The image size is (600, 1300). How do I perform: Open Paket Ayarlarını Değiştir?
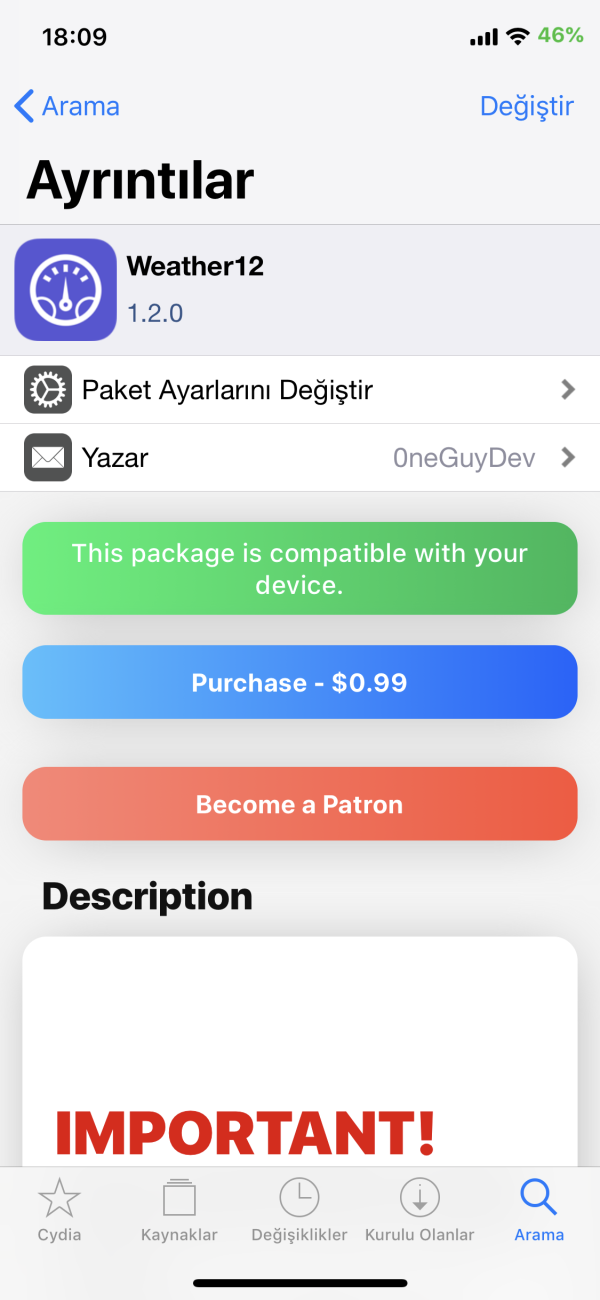[x=300, y=390]
